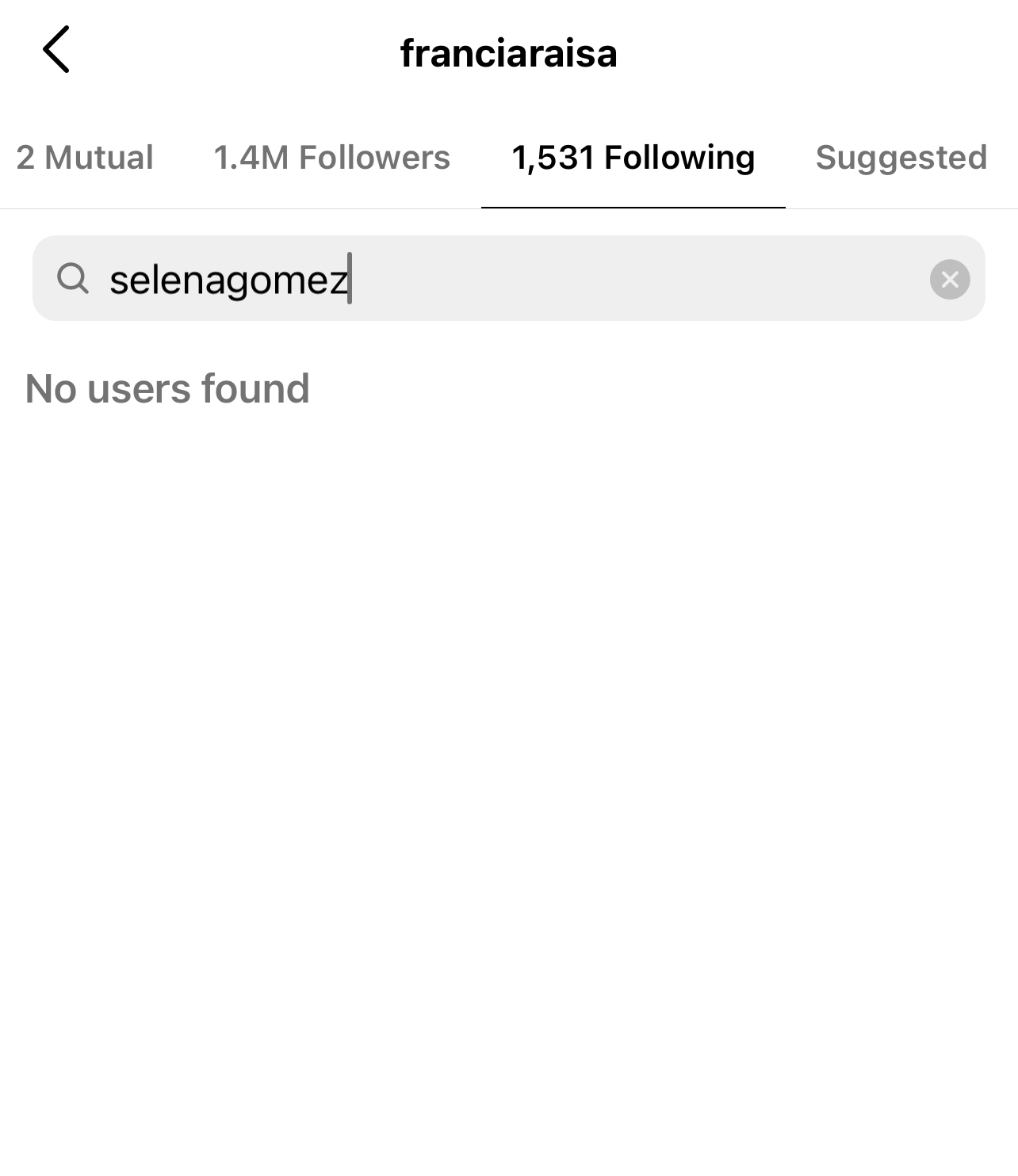
Task: Tap the search field containing selenagomez
Action: (x=507, y=279)
